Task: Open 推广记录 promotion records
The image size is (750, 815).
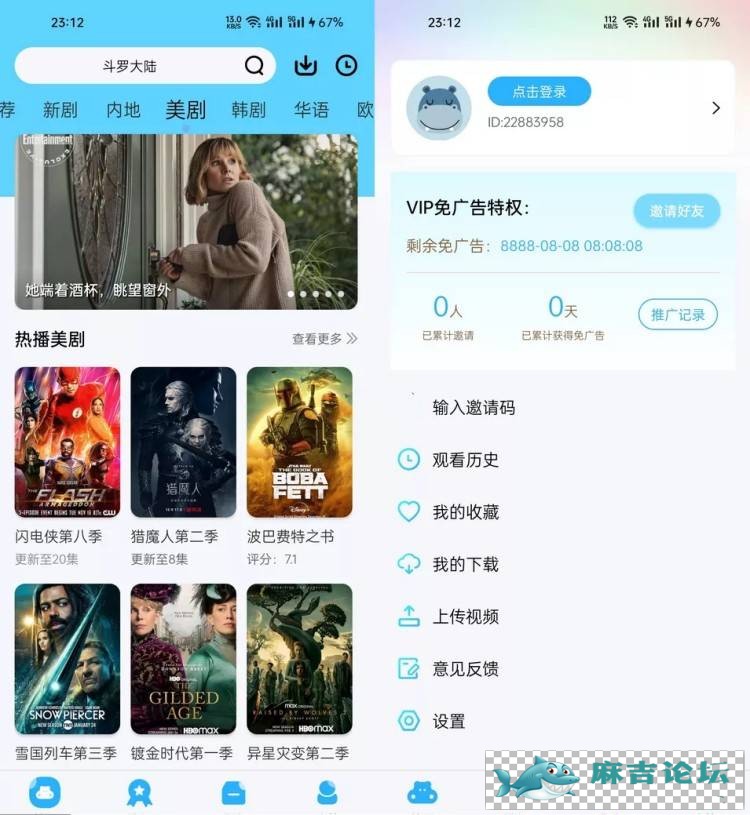Action: [678, 314]
